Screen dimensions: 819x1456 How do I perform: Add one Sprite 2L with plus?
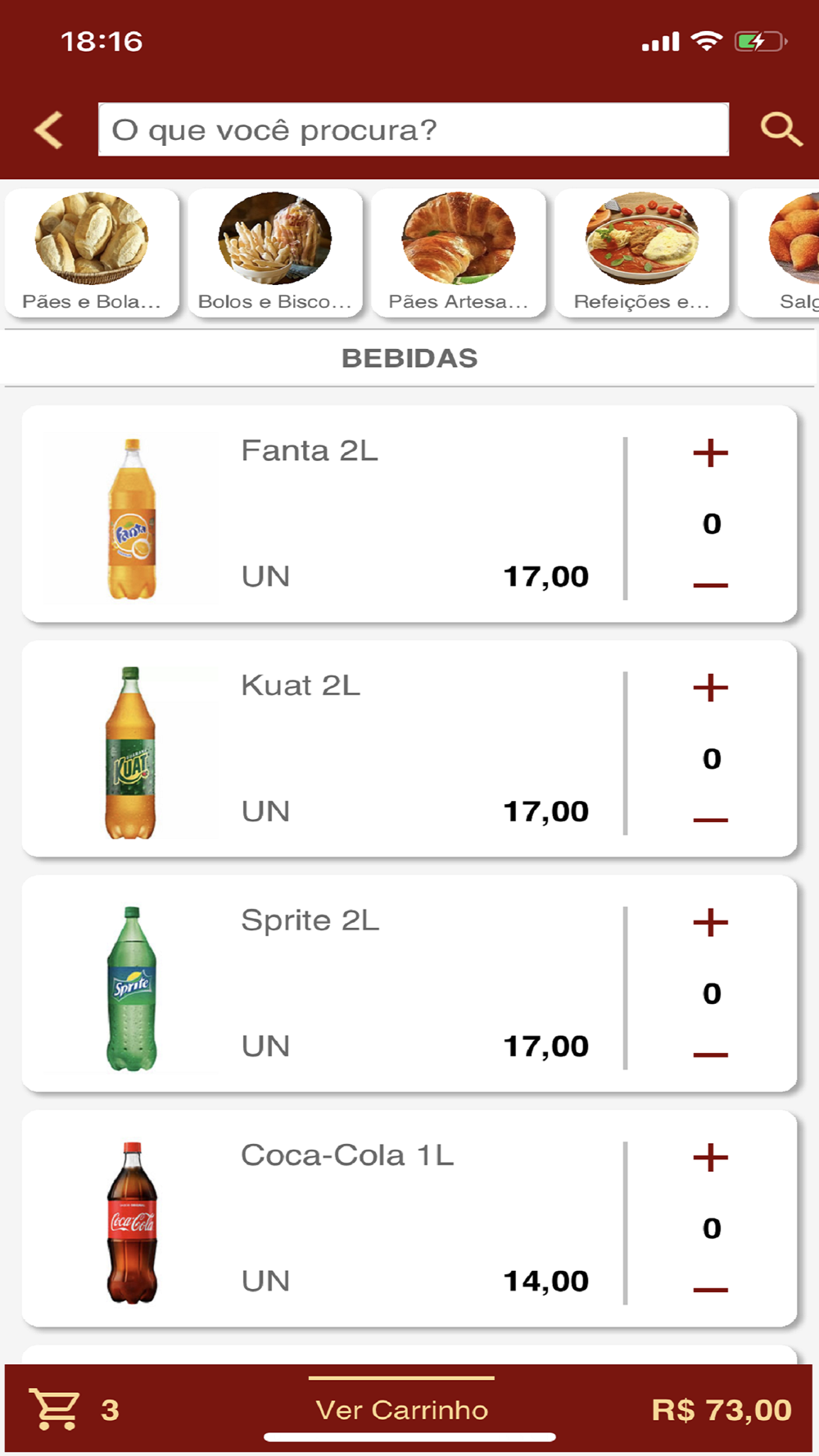(x=711, y=923)
